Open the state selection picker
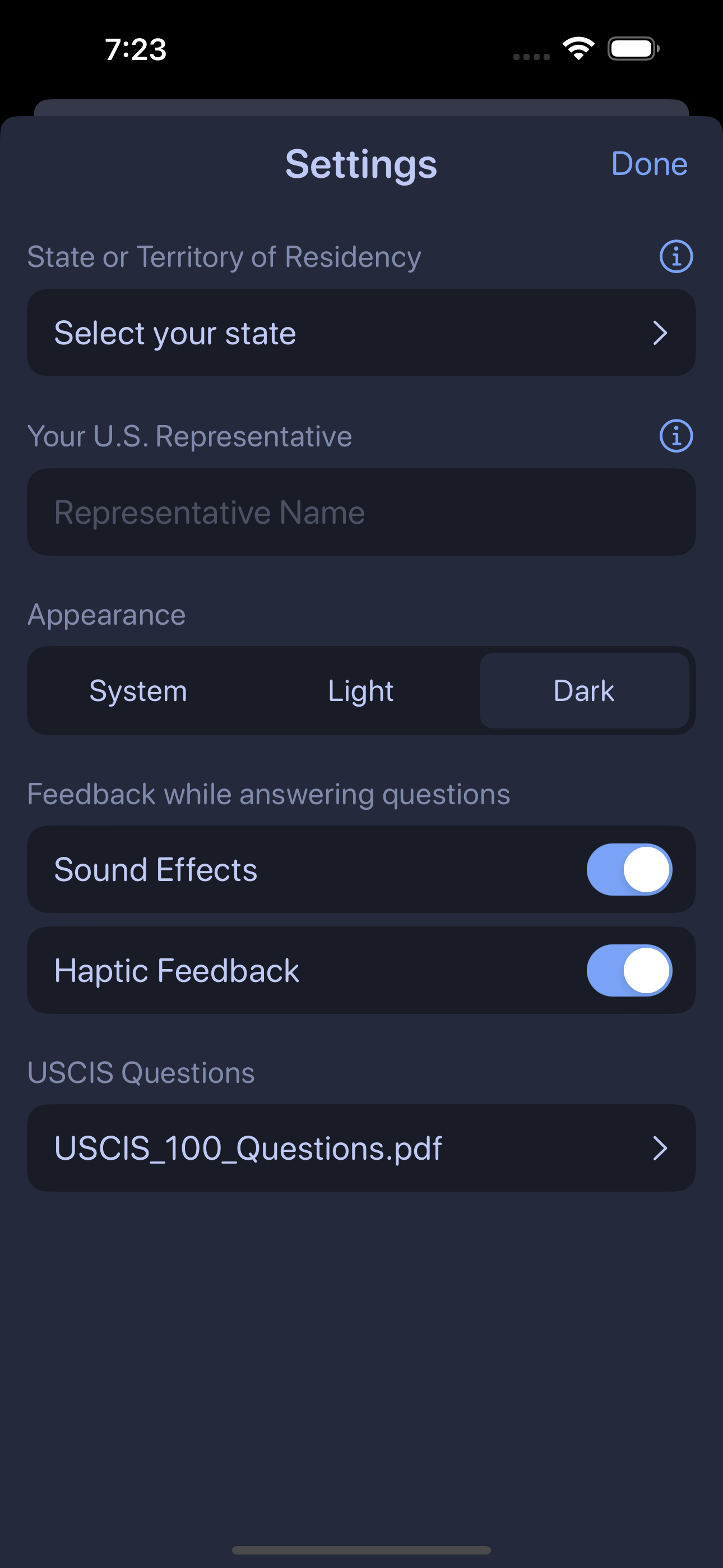Screen dimensions: 723x1568 pos(361,333)
